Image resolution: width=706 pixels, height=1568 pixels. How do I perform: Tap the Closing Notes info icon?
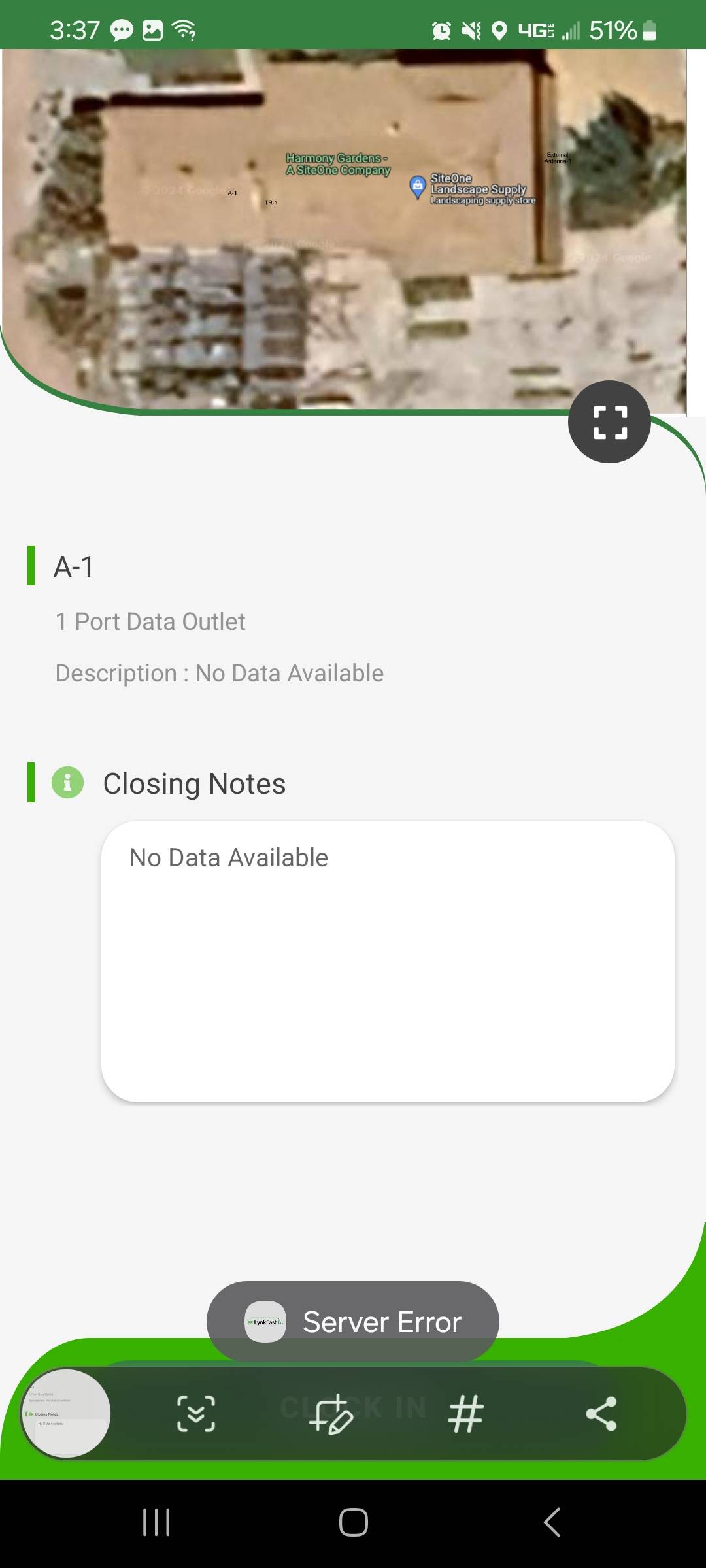coord(68,782)
